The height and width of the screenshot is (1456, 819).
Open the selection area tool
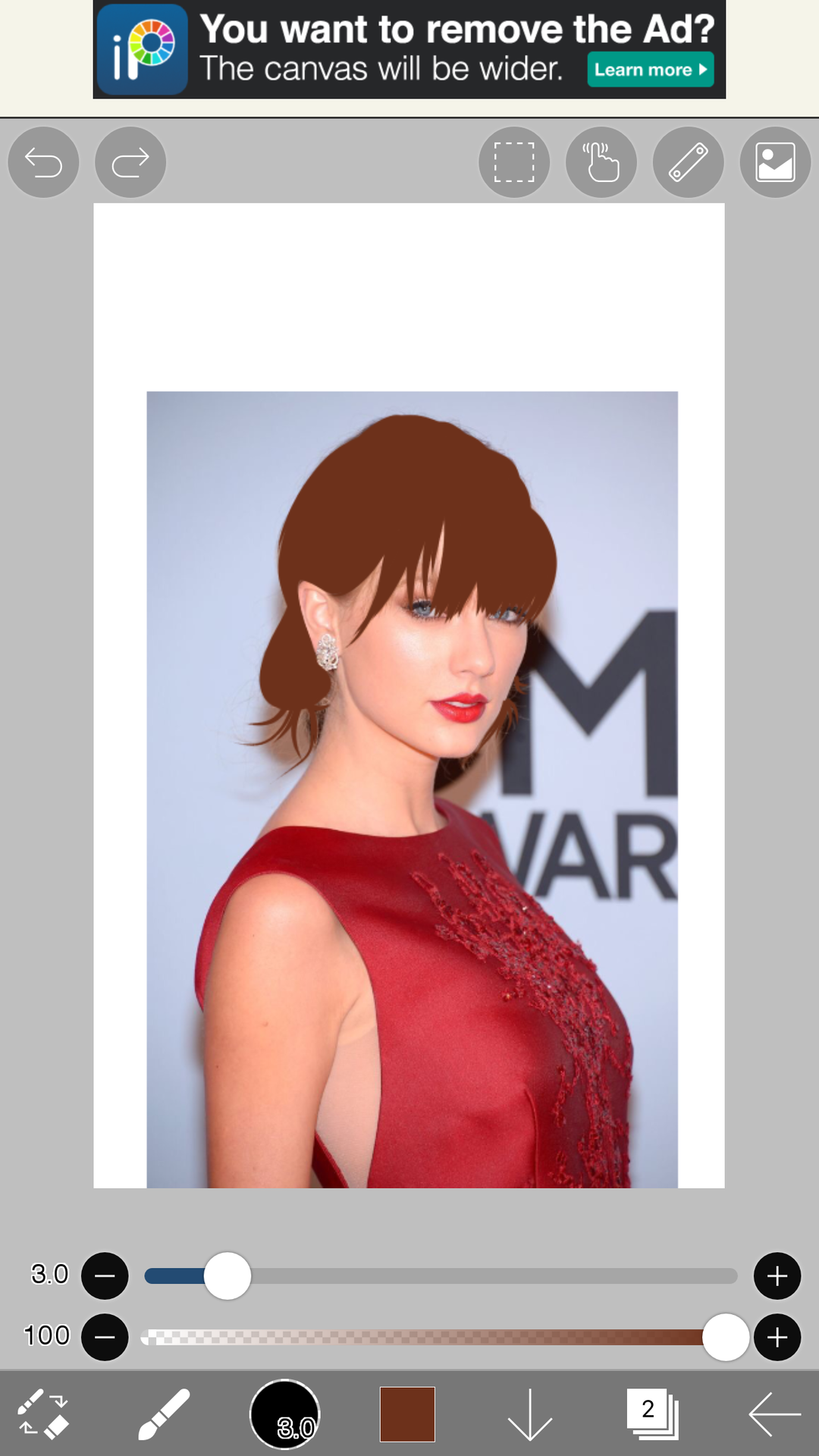click(514, 162)
